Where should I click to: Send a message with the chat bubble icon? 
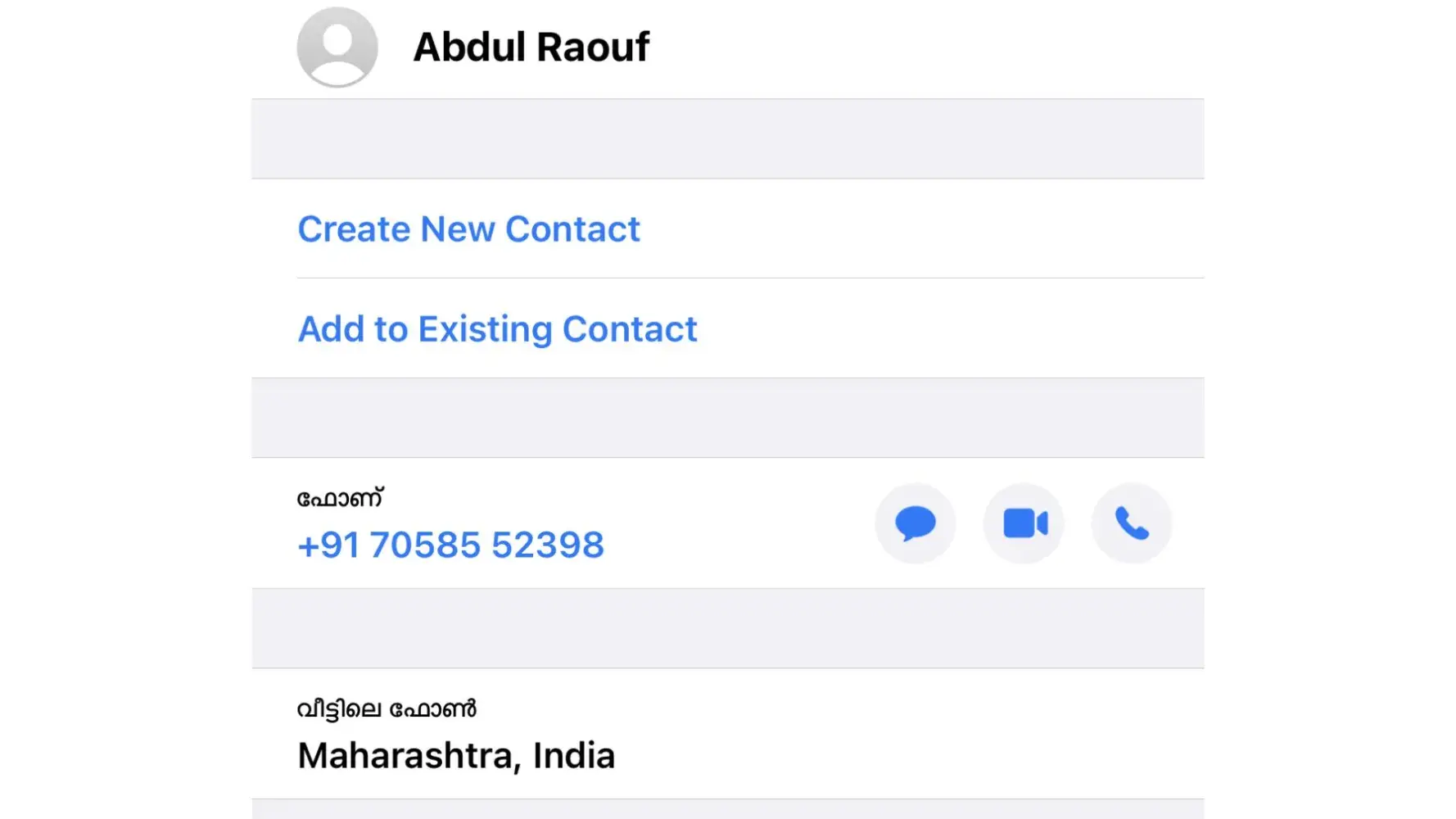[x=915, y=523]
